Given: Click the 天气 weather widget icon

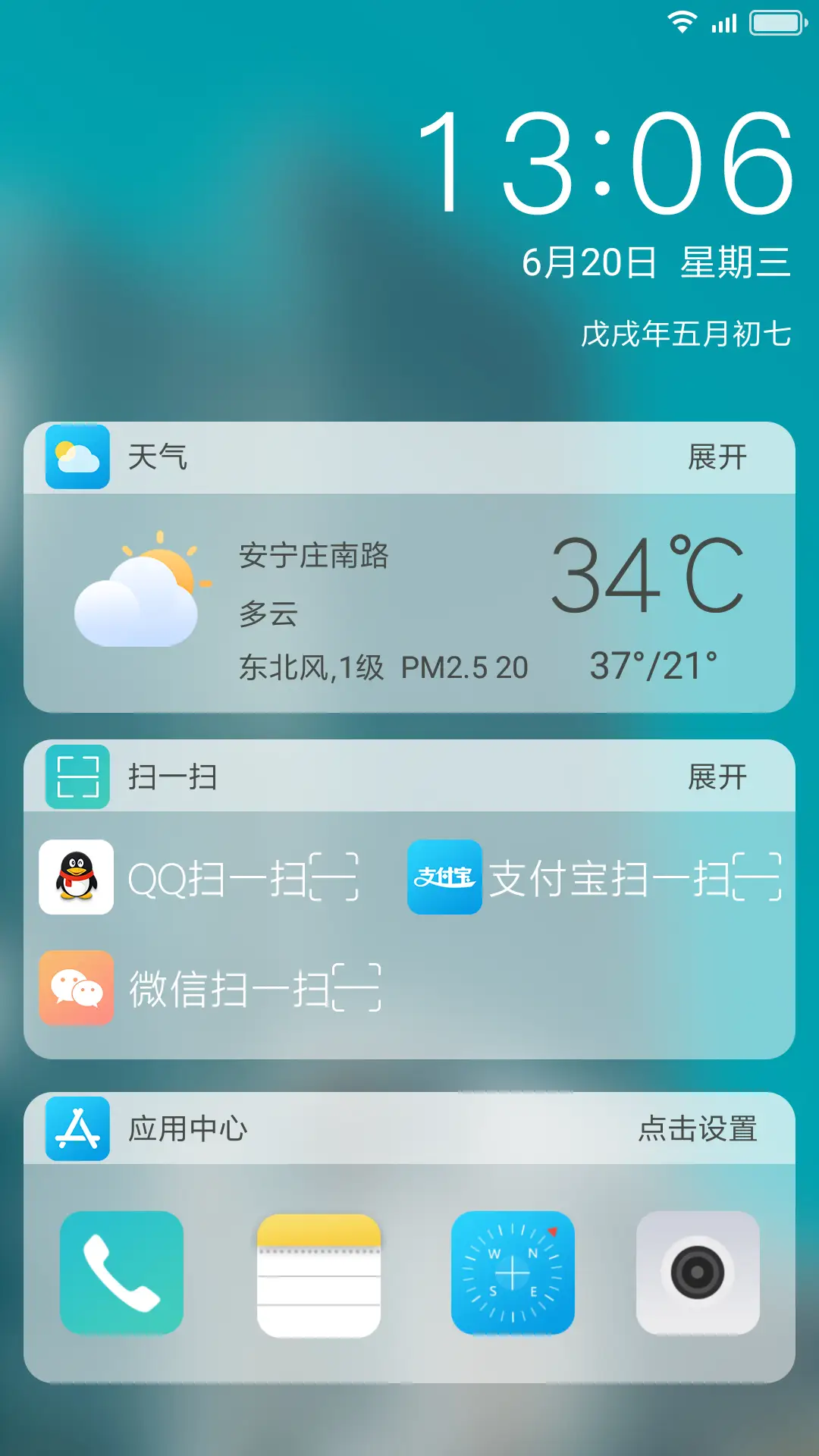Looking at the screenshot, I should (x=77, y=456).
